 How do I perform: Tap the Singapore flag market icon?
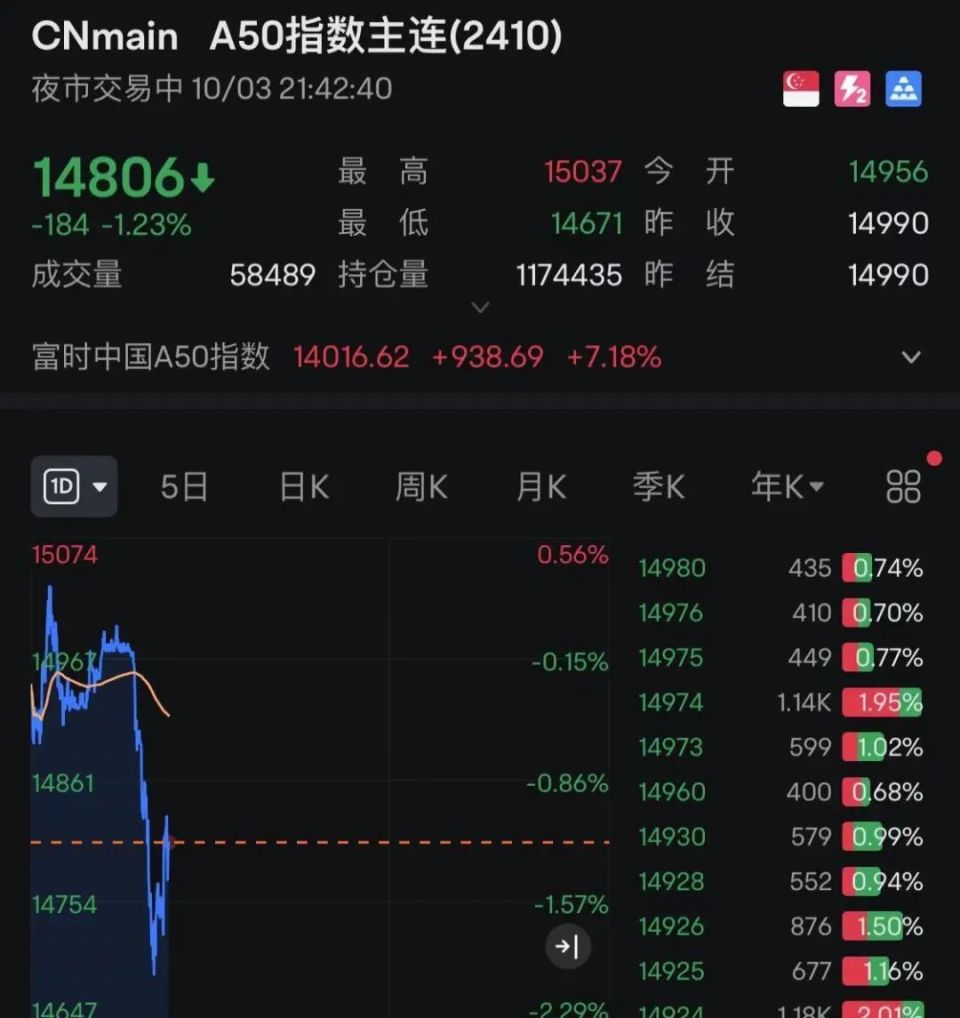[801, 89]
